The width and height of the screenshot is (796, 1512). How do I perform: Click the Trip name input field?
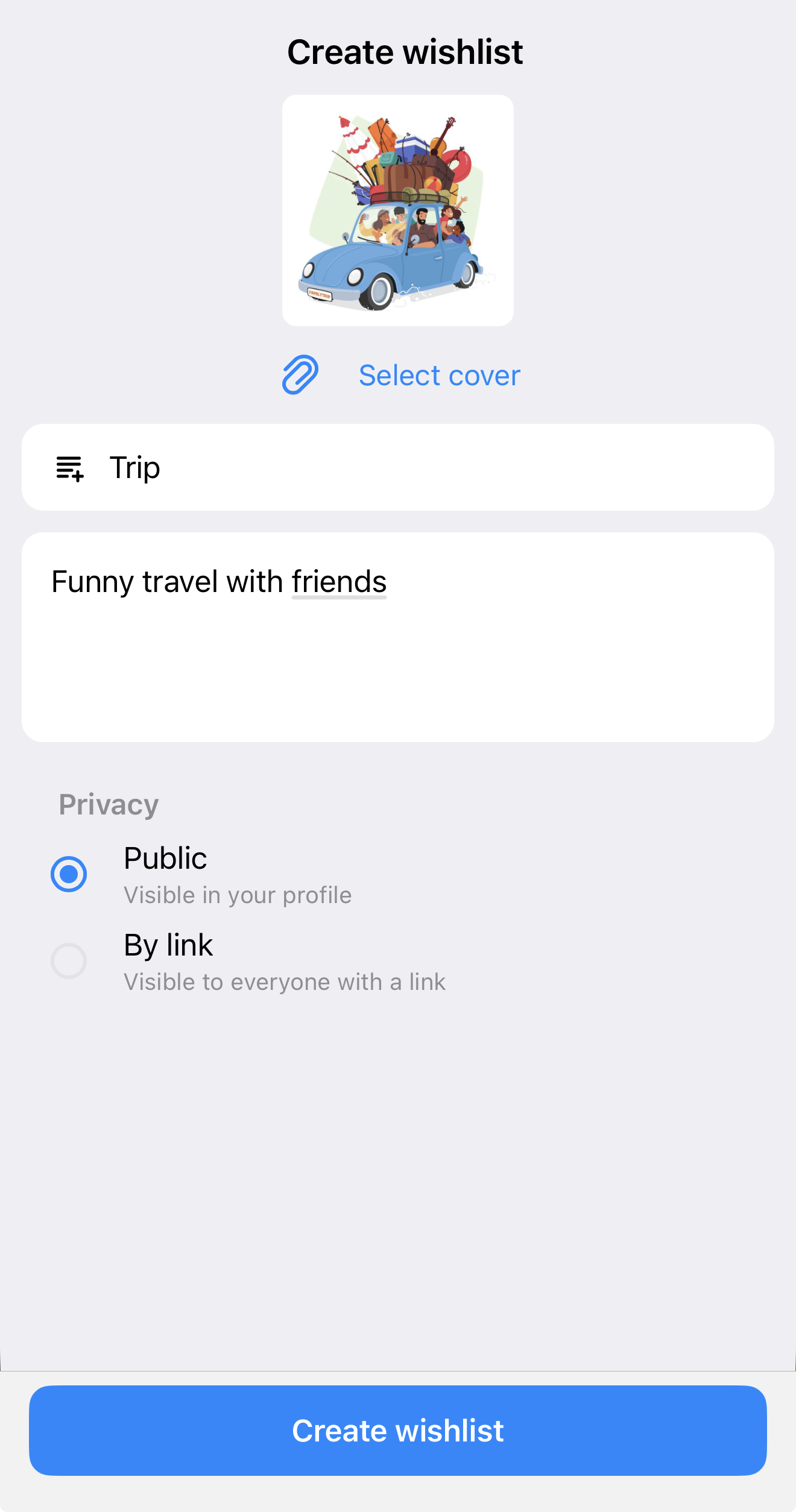(398, 467)
